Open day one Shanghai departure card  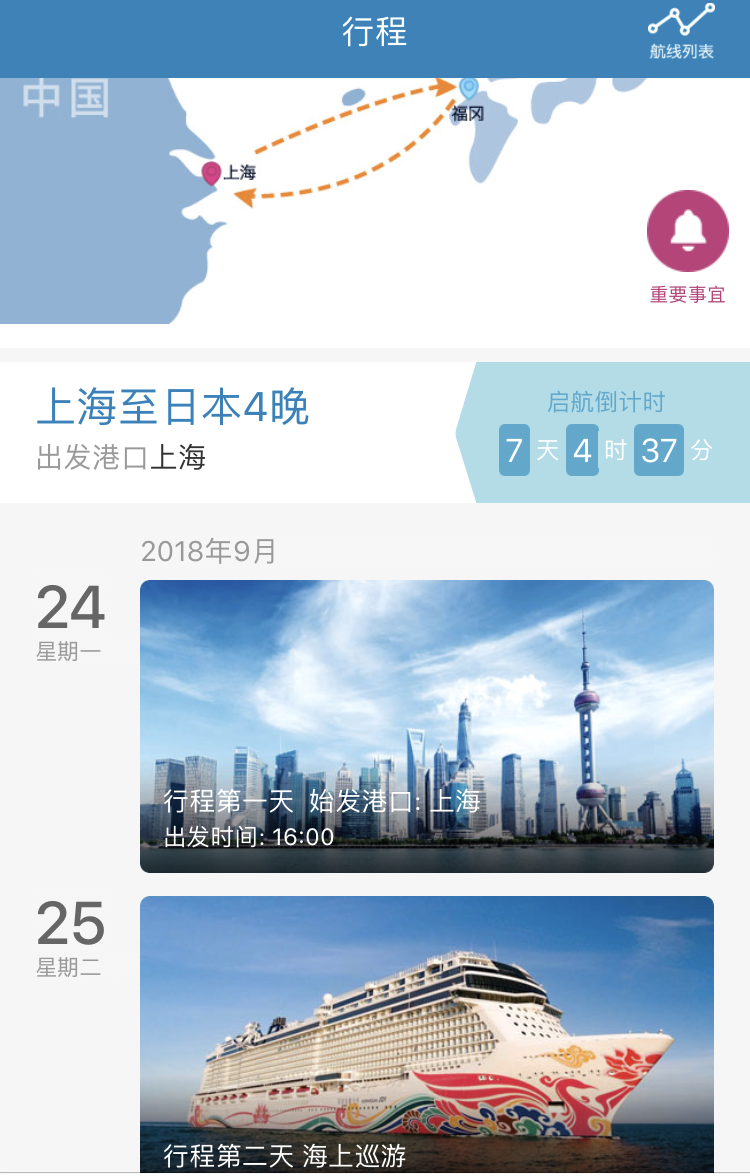pyautogui.click(x=426, y=726)
